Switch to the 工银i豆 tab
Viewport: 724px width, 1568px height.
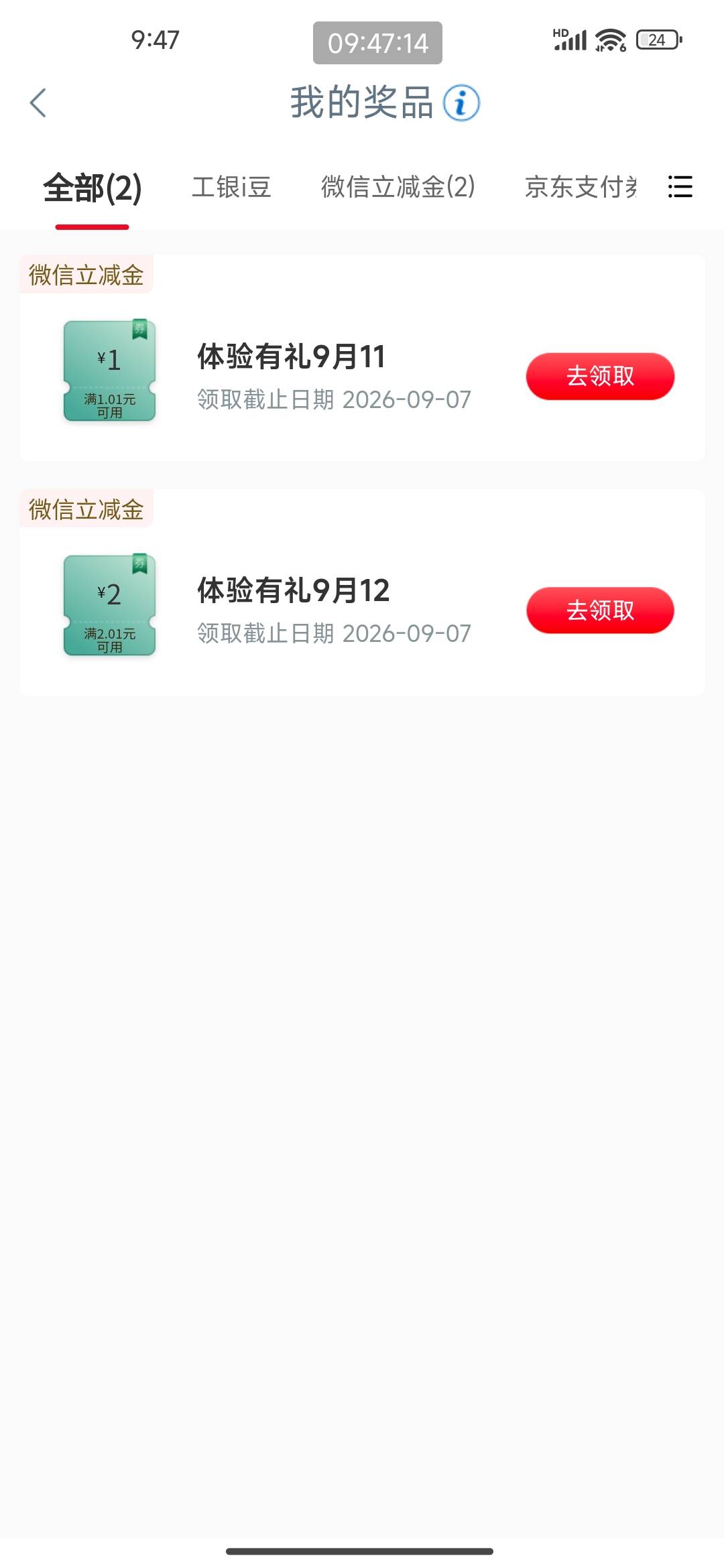point(231,188)
